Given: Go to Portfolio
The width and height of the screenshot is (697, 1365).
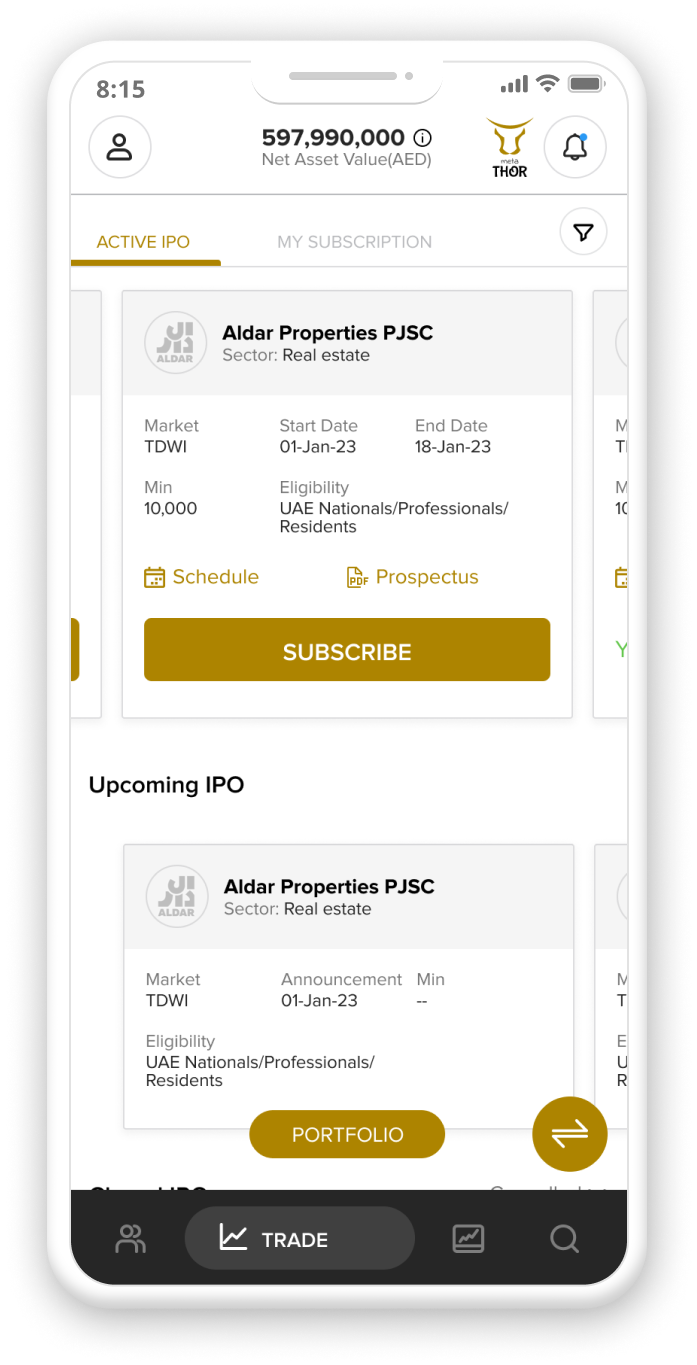Looking at the screenshot, I should 347,1134.
